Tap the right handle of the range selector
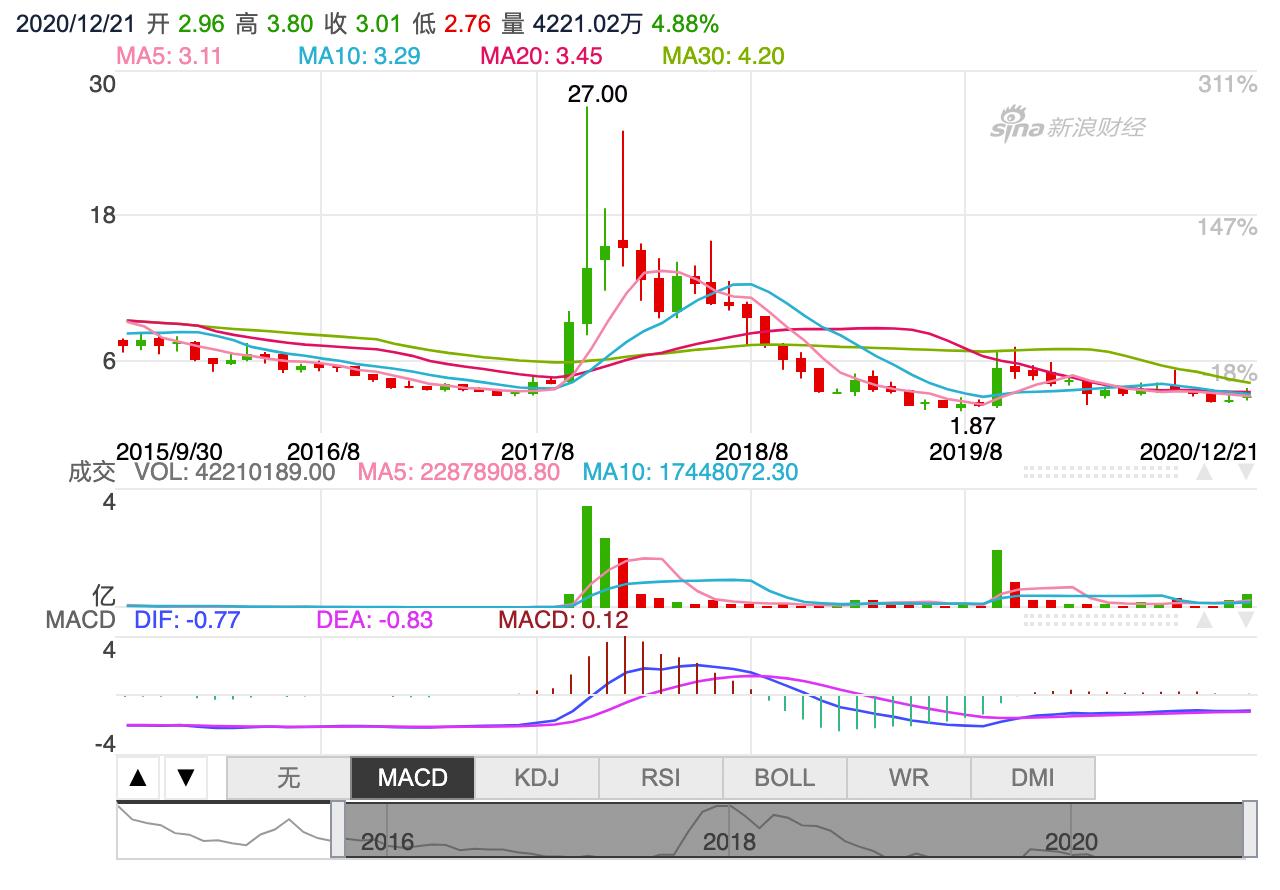Viewport: 1280px width, 890px height. click(1250, 829)
